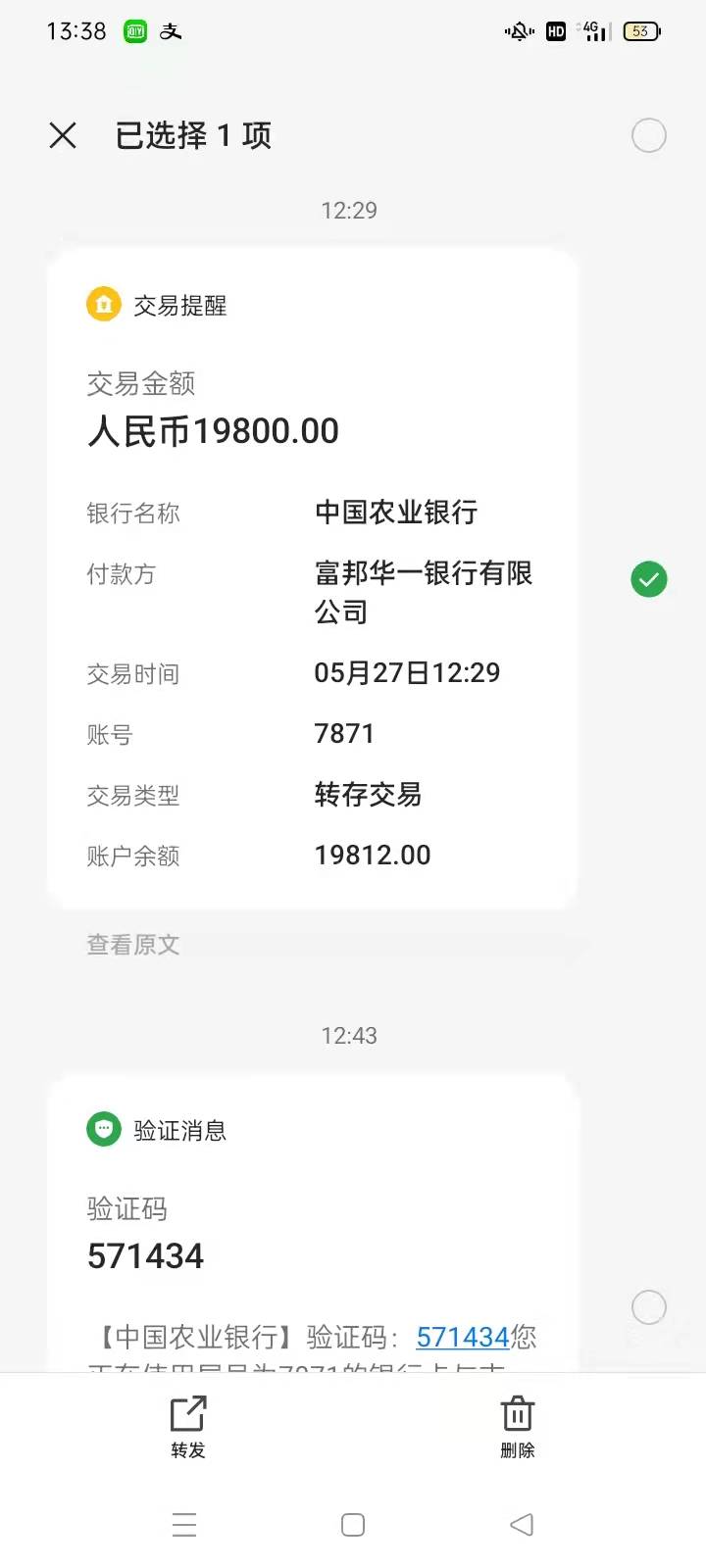Forward the selected message with 转发
This screenshot has height=1568, width=706.
(188, 1427)
